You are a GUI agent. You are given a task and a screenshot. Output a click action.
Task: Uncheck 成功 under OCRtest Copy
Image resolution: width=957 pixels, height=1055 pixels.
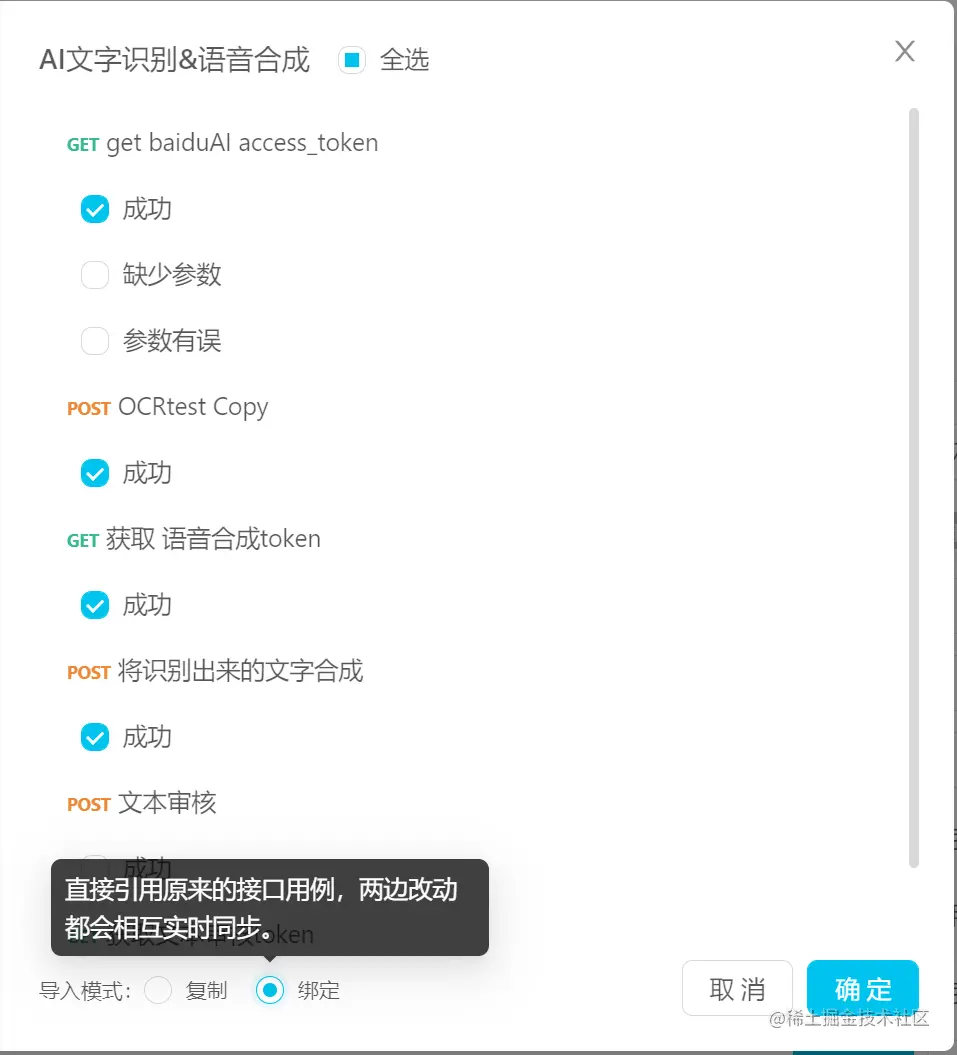tap(95, 473)
